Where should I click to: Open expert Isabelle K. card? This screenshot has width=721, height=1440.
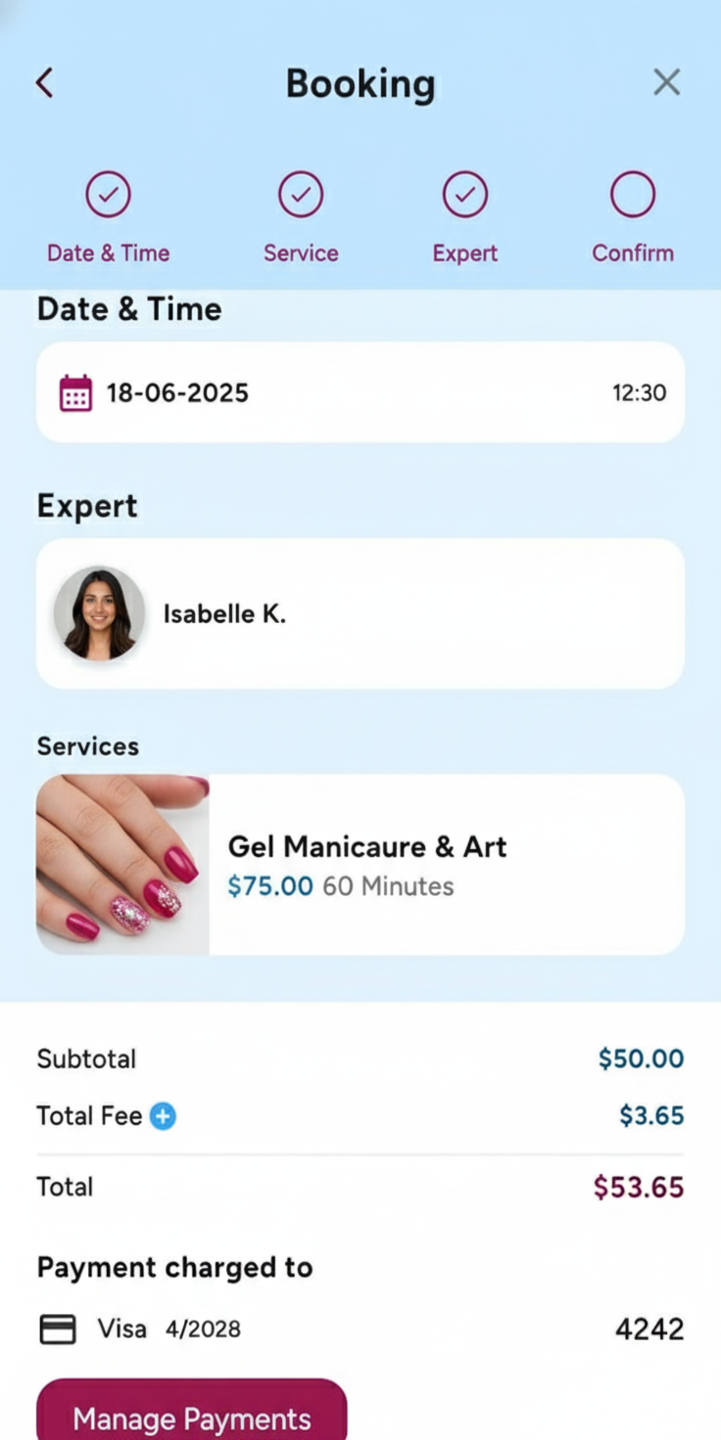click(360, 613)
